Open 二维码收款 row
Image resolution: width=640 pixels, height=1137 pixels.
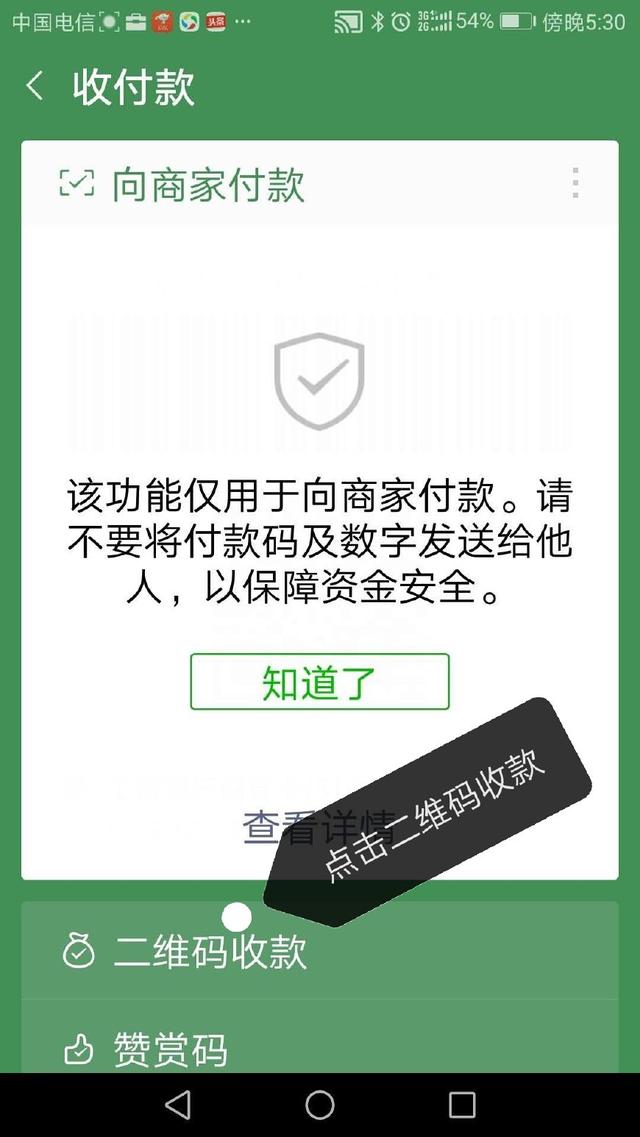320,951
